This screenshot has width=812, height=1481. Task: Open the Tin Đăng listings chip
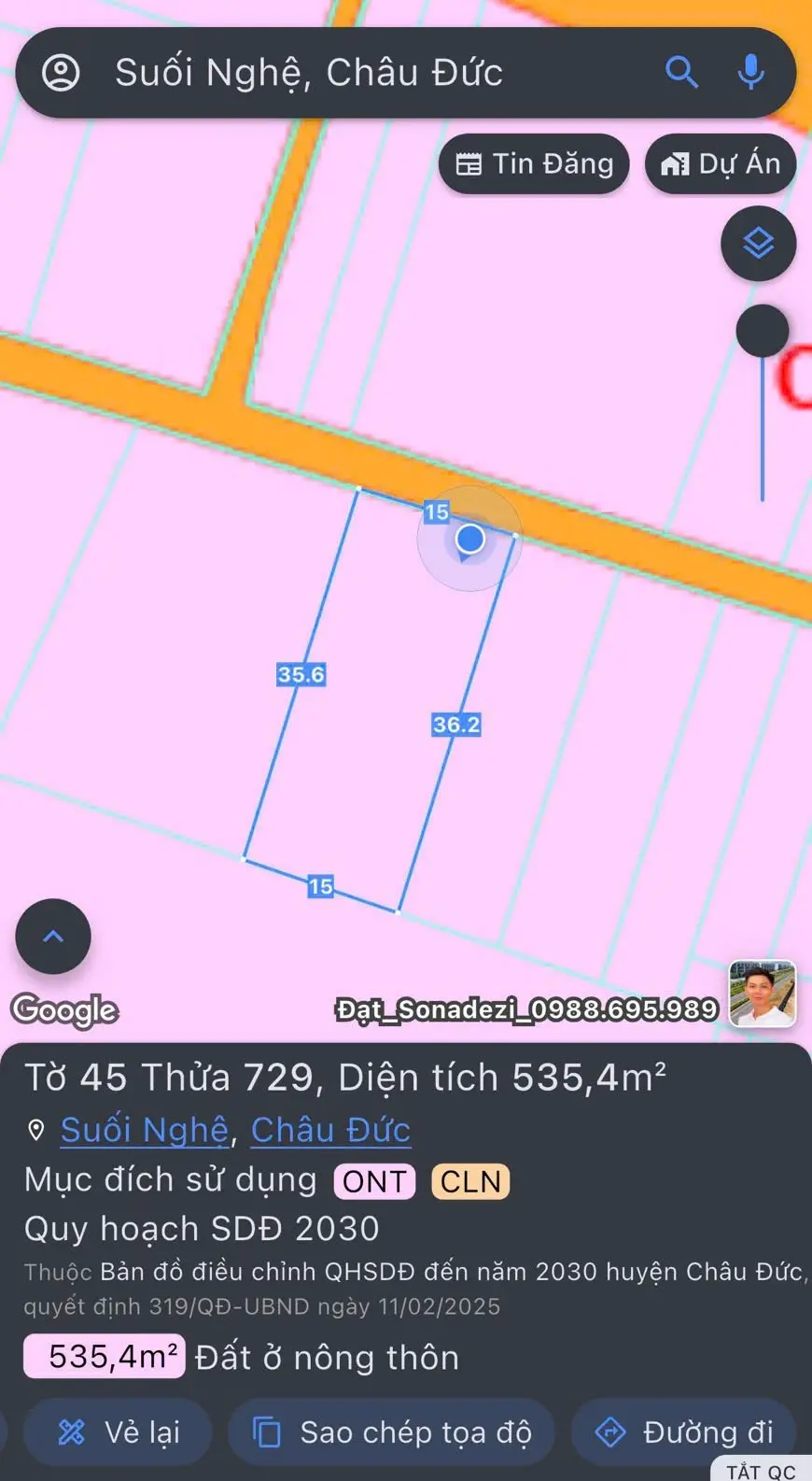click(534, 164)
